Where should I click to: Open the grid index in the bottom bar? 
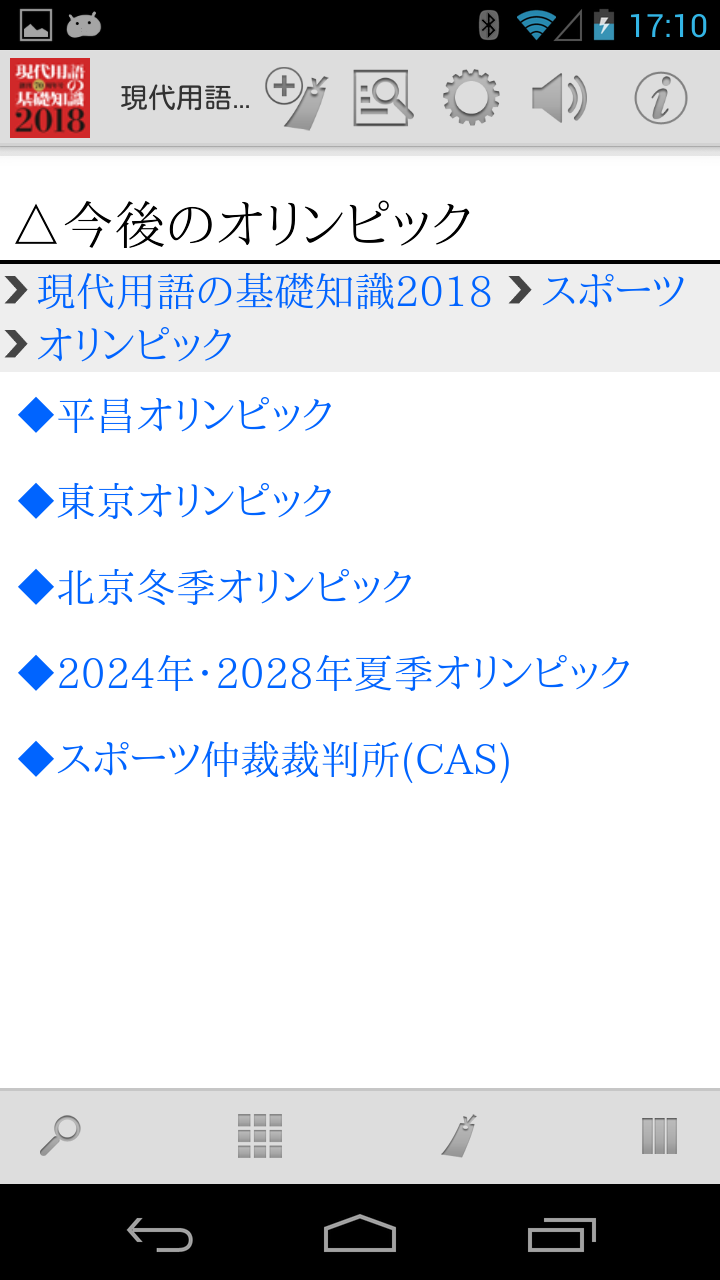click(x=260, y=1136)
